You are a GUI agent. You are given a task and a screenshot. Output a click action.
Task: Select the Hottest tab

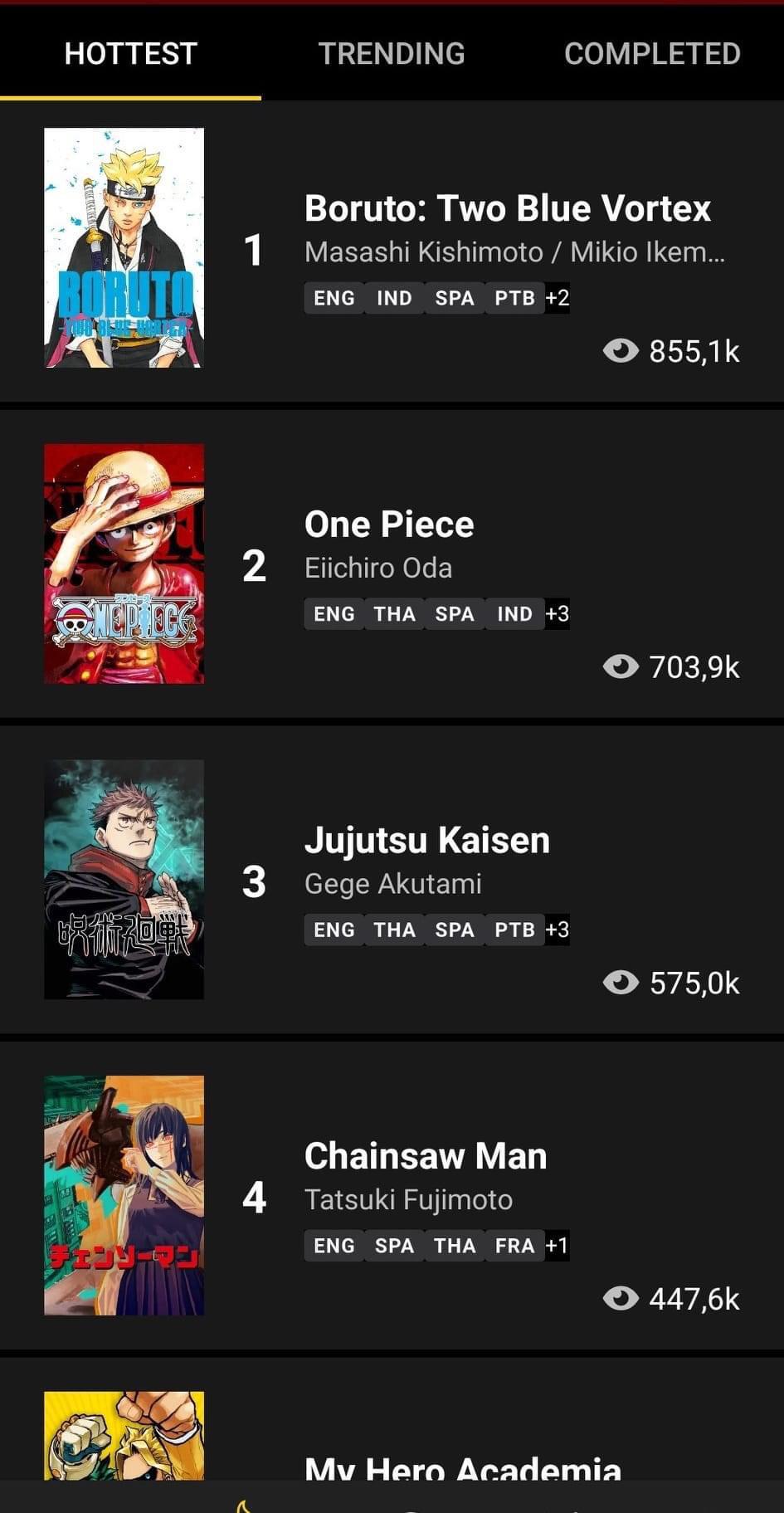click(130, 54)
